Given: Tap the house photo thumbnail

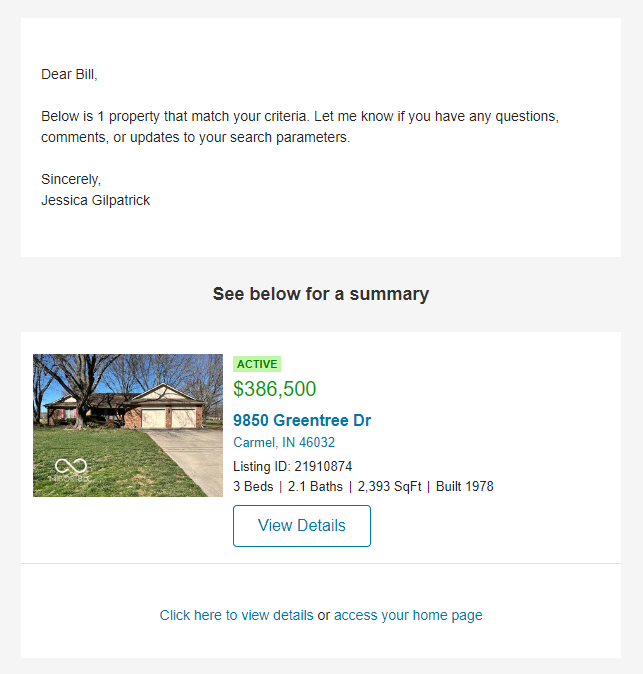Looking at the screenshot, I should click(x=128, y=425).
